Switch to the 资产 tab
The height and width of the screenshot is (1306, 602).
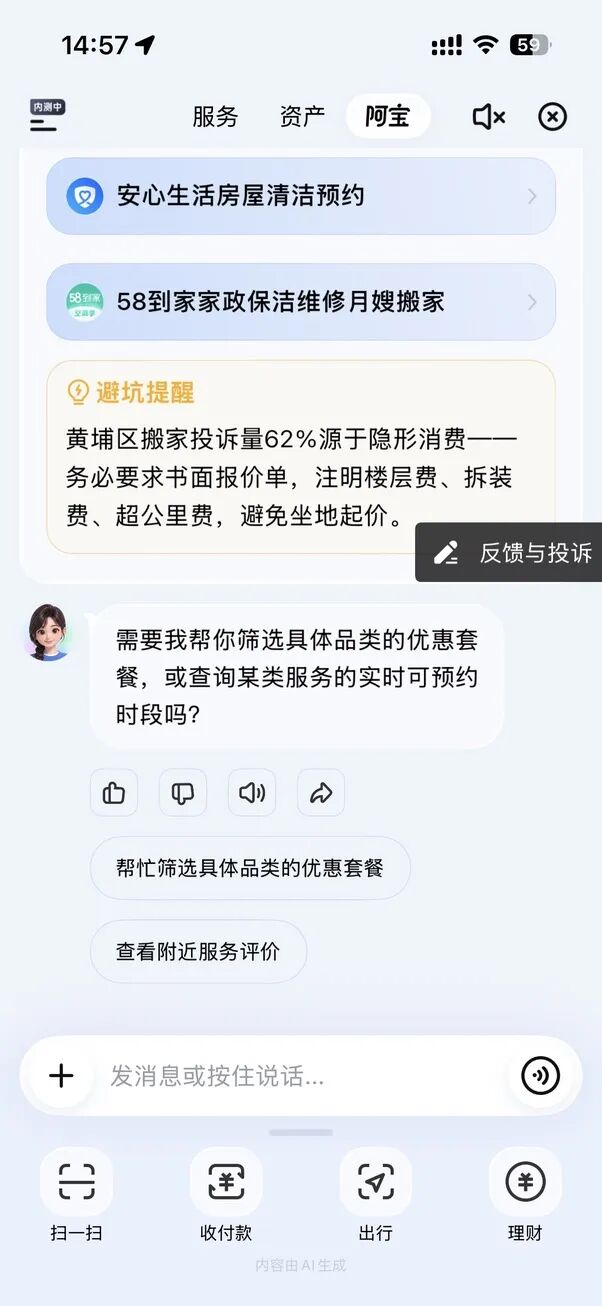(x=302, y=117)
